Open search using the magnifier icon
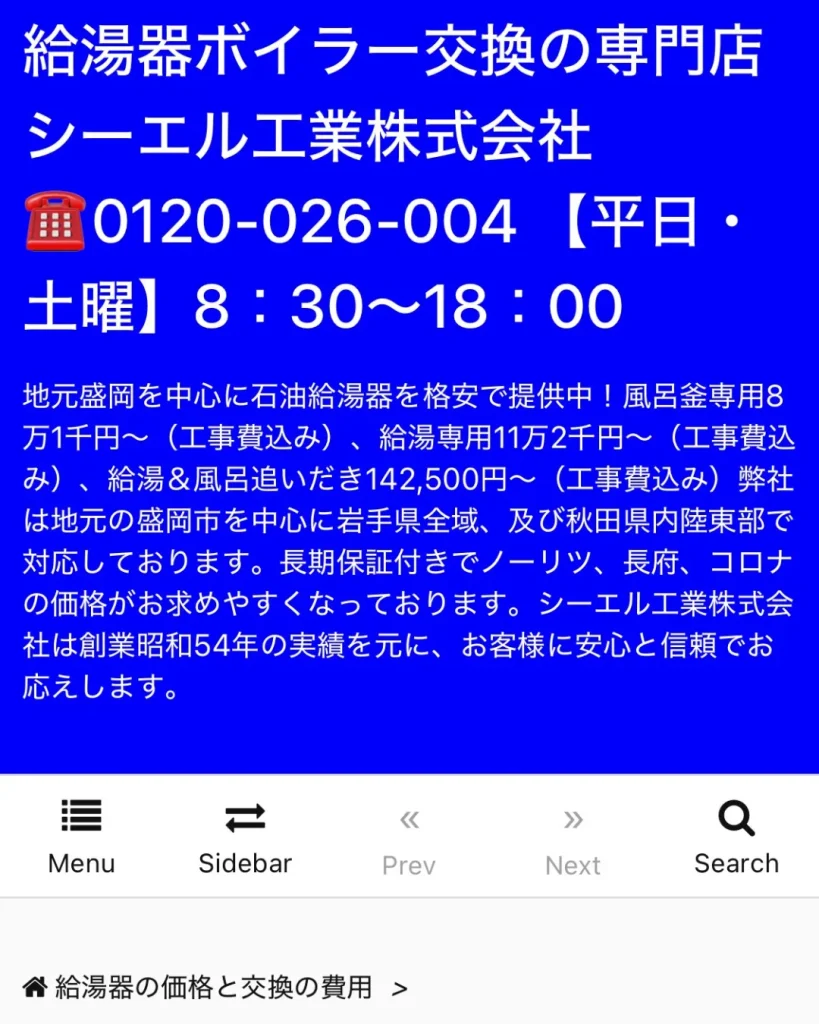The width and height of the screenshot is (819, 1024). click(x=736, y=817)
